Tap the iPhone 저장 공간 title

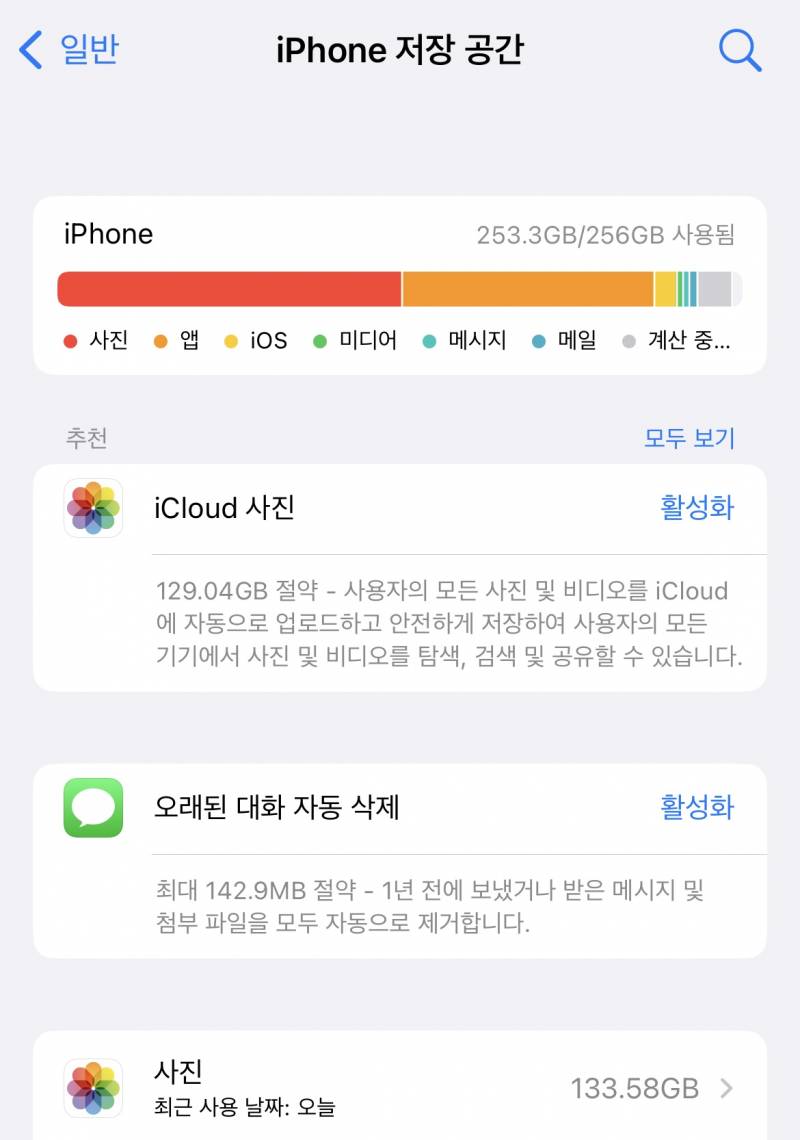point(400,50)
